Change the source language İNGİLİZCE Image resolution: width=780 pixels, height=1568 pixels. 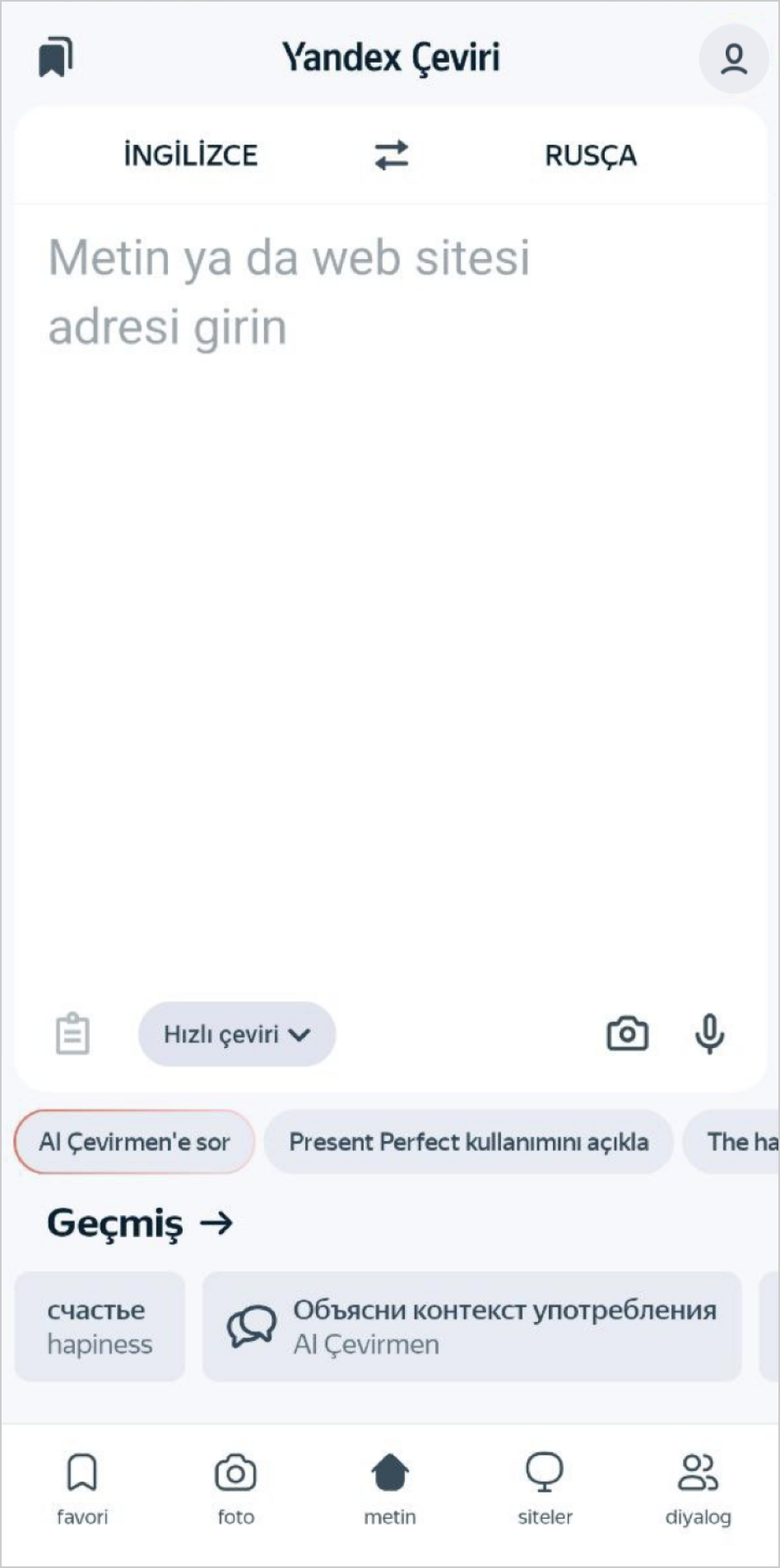(191, 155)
